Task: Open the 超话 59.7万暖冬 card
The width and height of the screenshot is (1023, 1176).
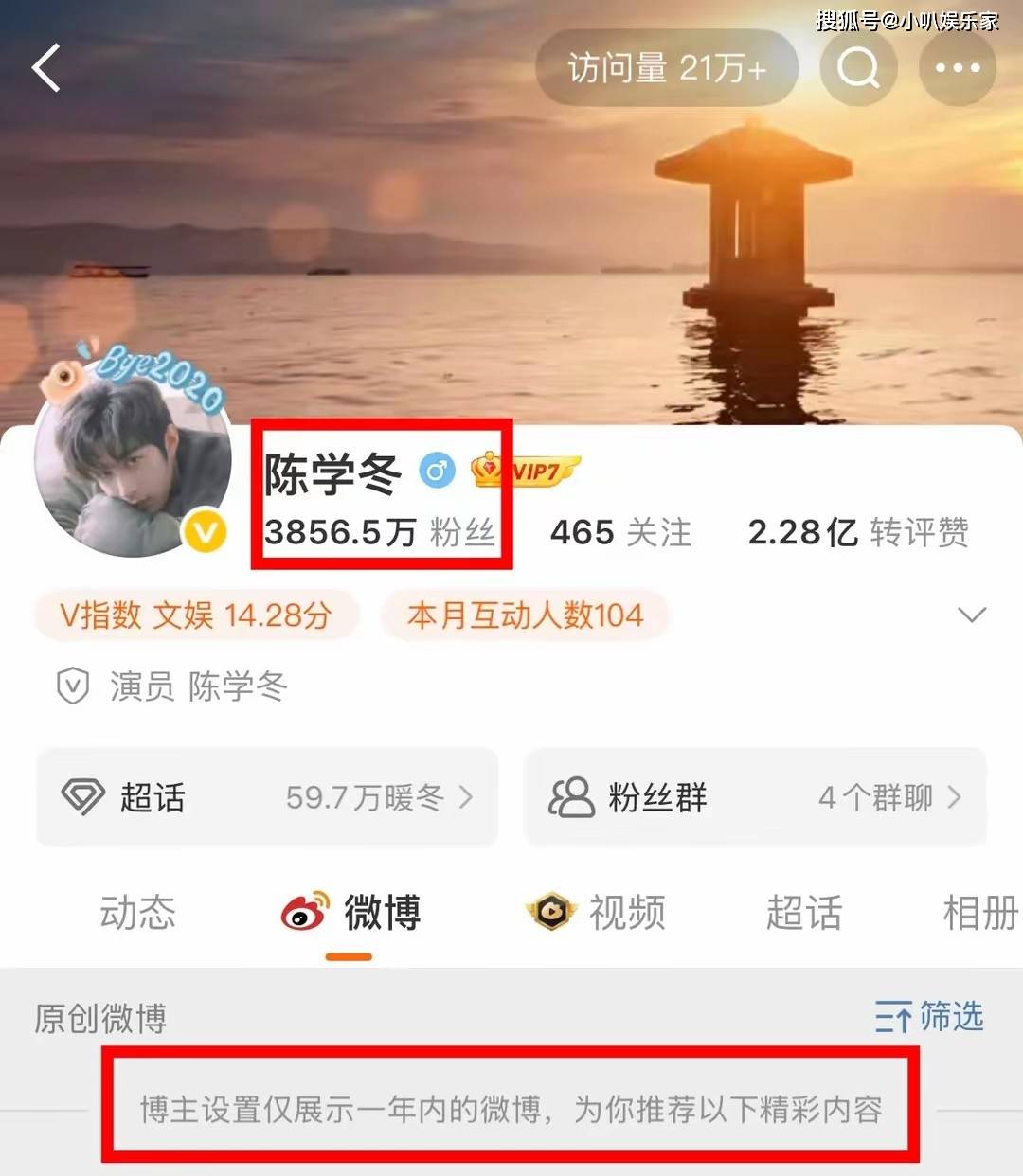Action: [267, 797]
